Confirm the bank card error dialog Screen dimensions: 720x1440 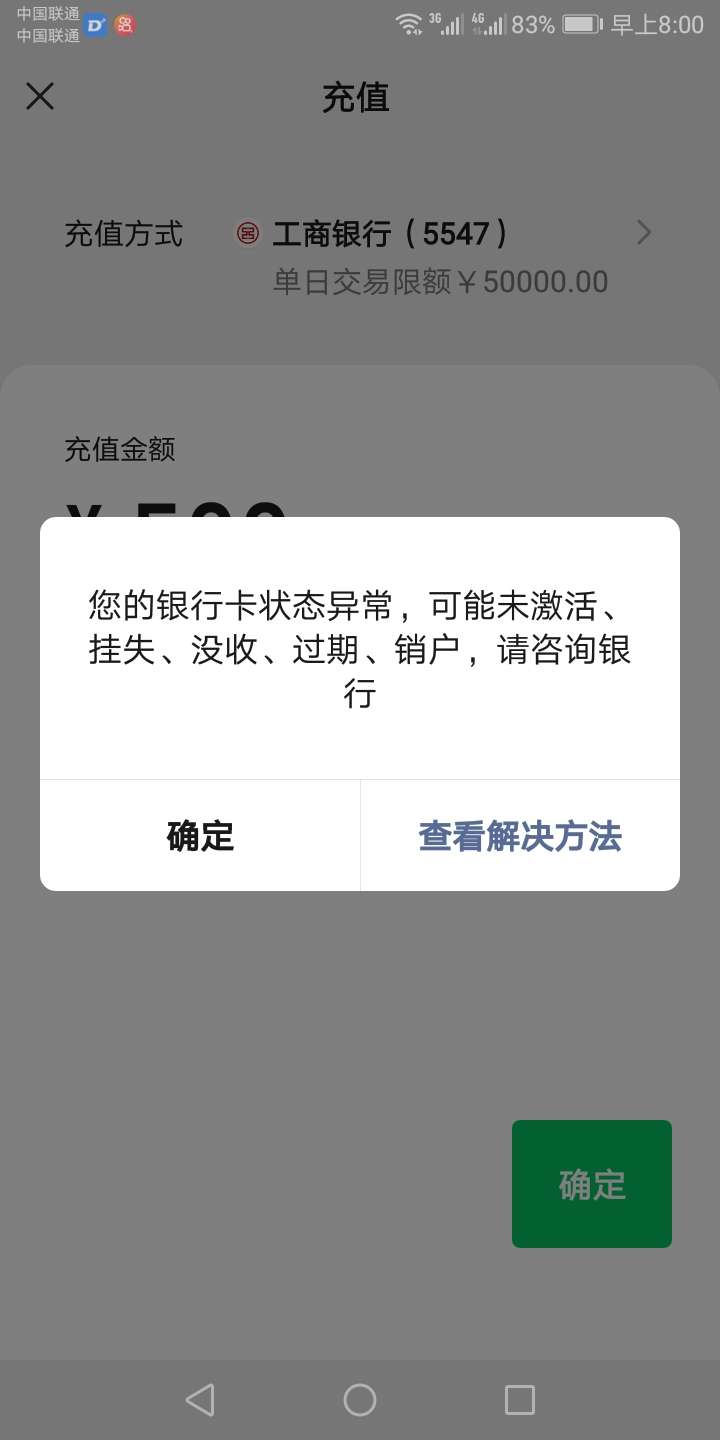pyautogui.click(x=200, y=836)
